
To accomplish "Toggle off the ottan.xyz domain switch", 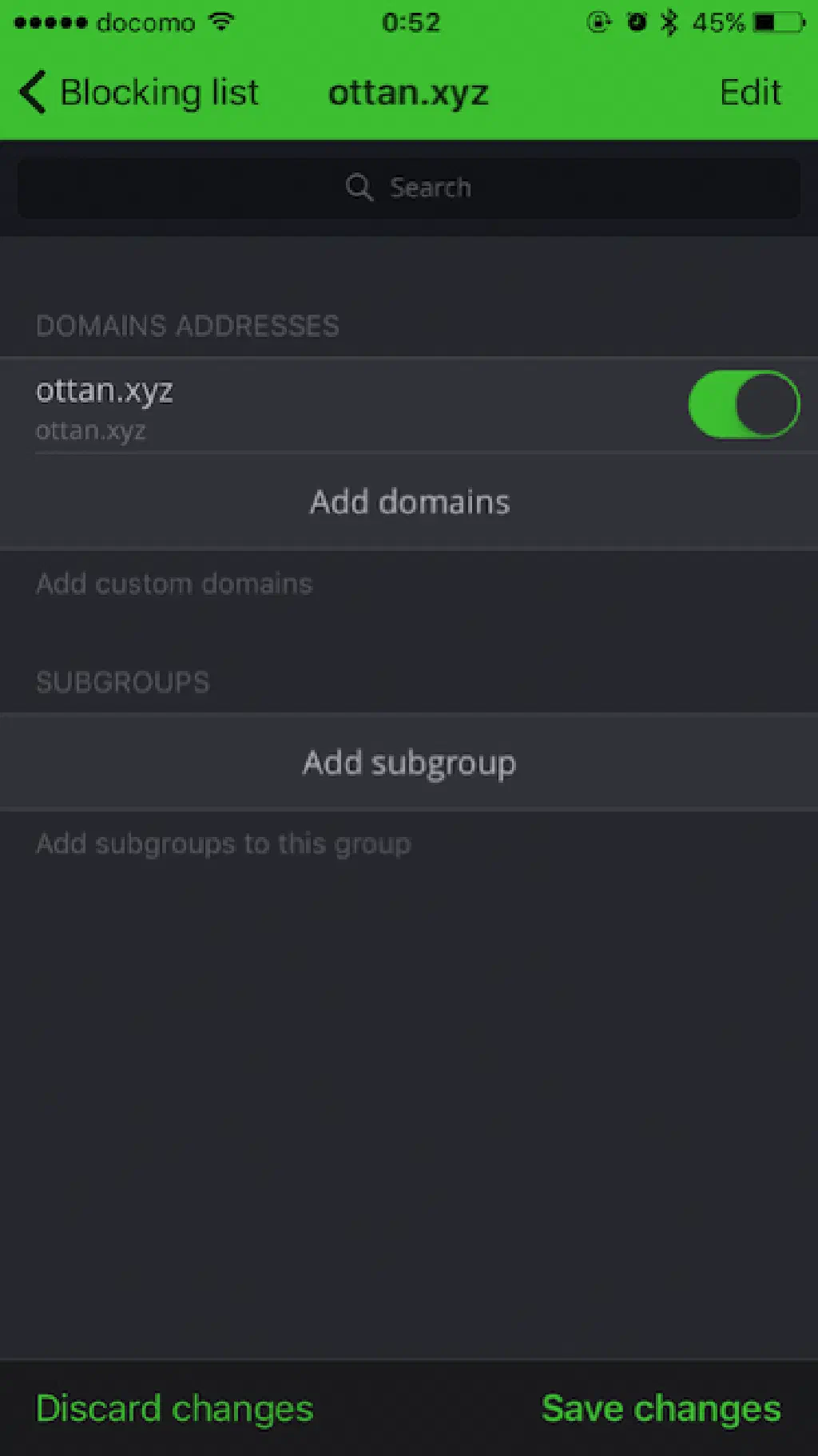I will coord(743,404).
